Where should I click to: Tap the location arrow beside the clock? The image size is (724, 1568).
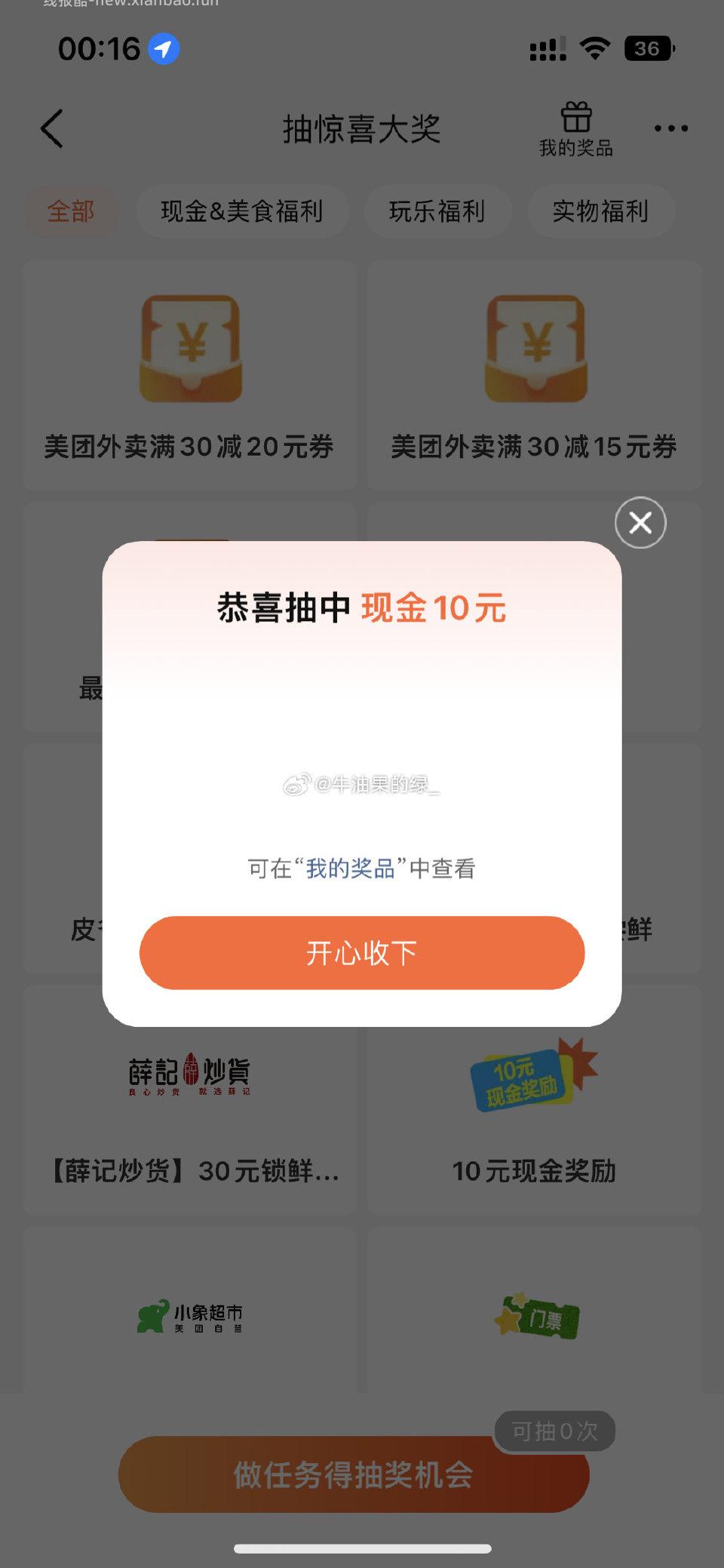pyautogui.click(x=164, y=48)
